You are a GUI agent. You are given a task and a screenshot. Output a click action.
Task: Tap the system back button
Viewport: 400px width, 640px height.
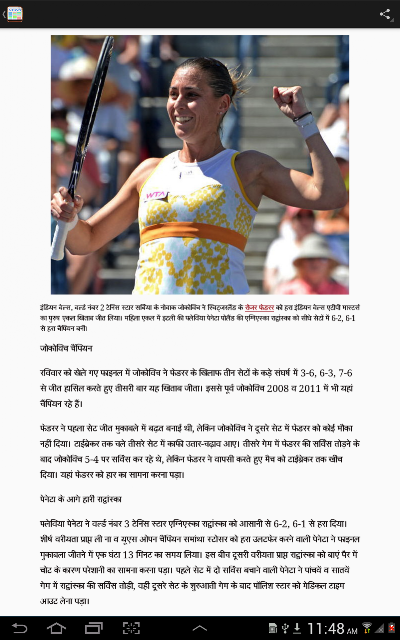click(19, 628)
